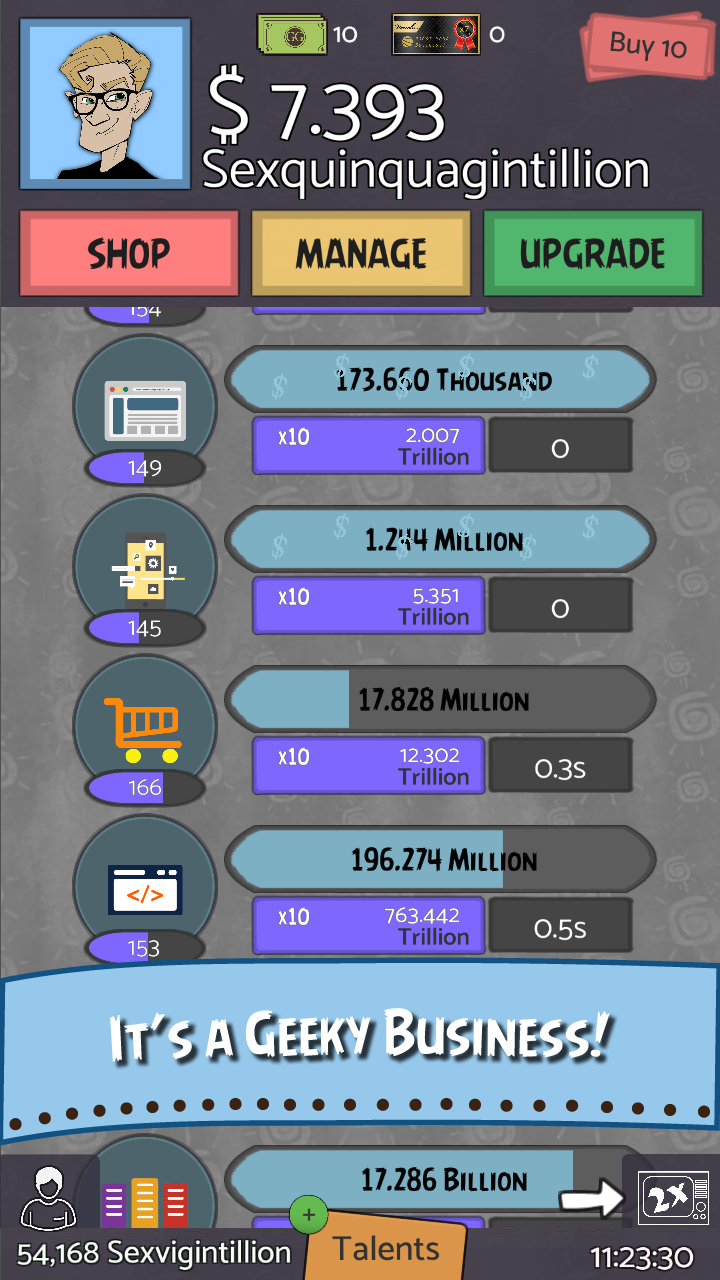Open the MANAGE menu
Screen dimensions: 720x1280
pos(361,253)
